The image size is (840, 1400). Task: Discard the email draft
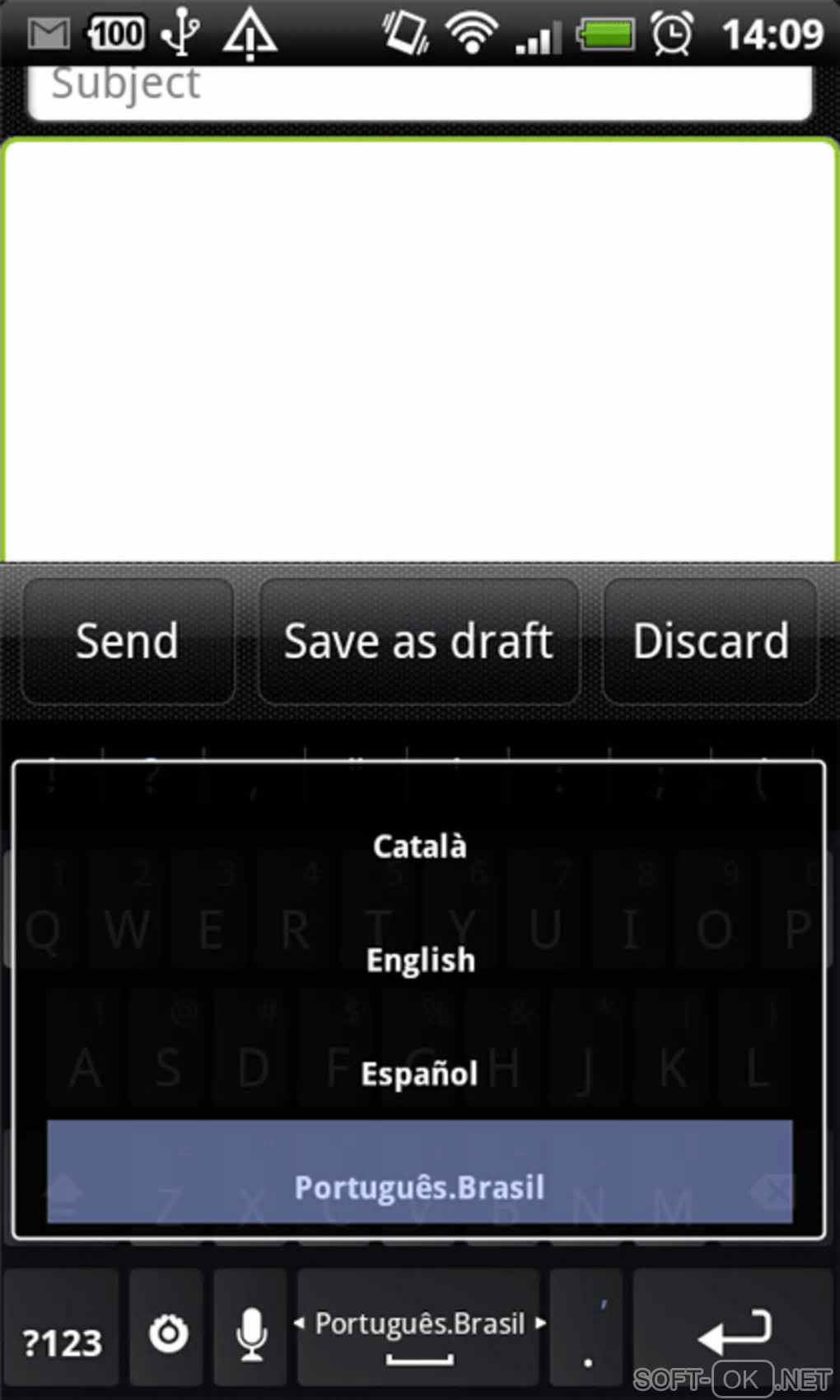tap(710, 642)
